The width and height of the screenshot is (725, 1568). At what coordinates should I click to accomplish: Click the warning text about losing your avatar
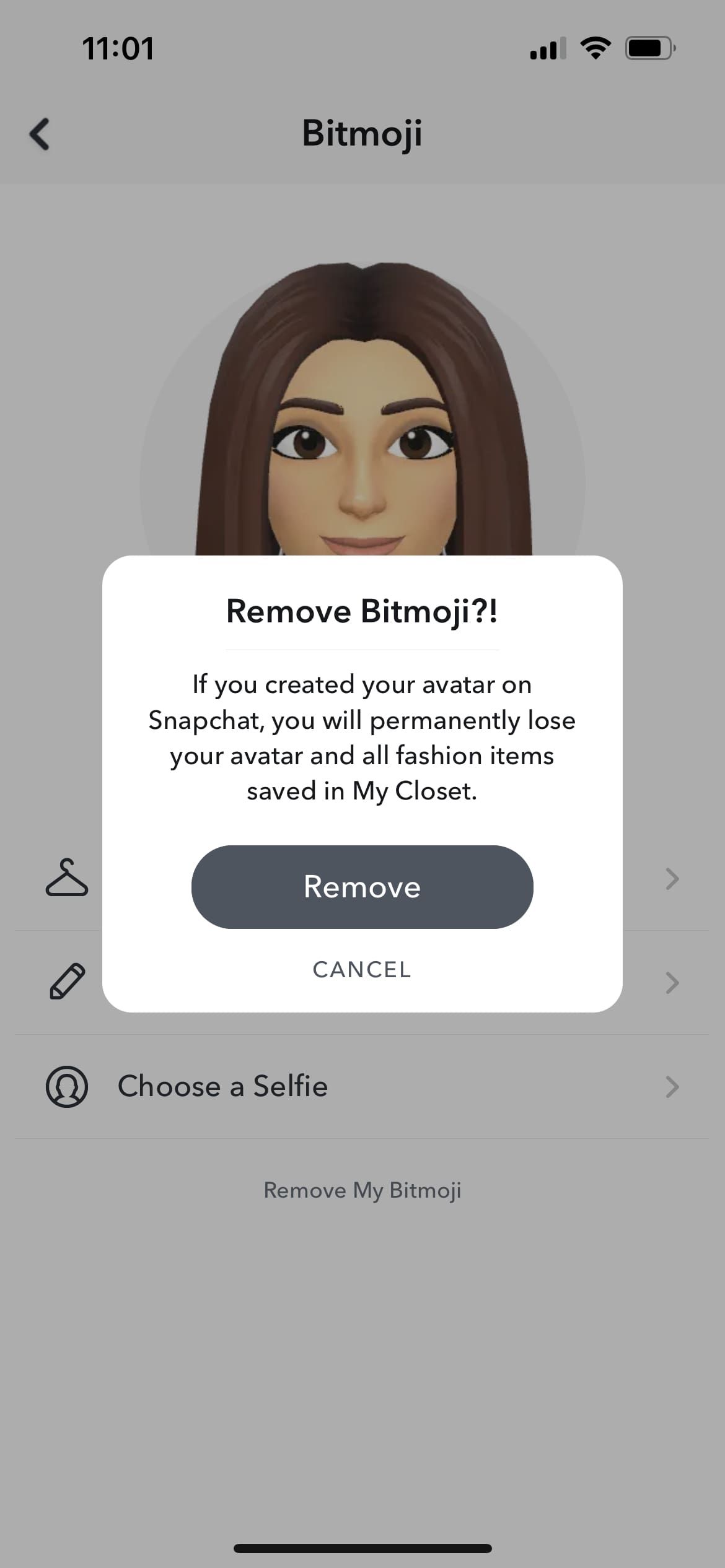coord(362,737)
